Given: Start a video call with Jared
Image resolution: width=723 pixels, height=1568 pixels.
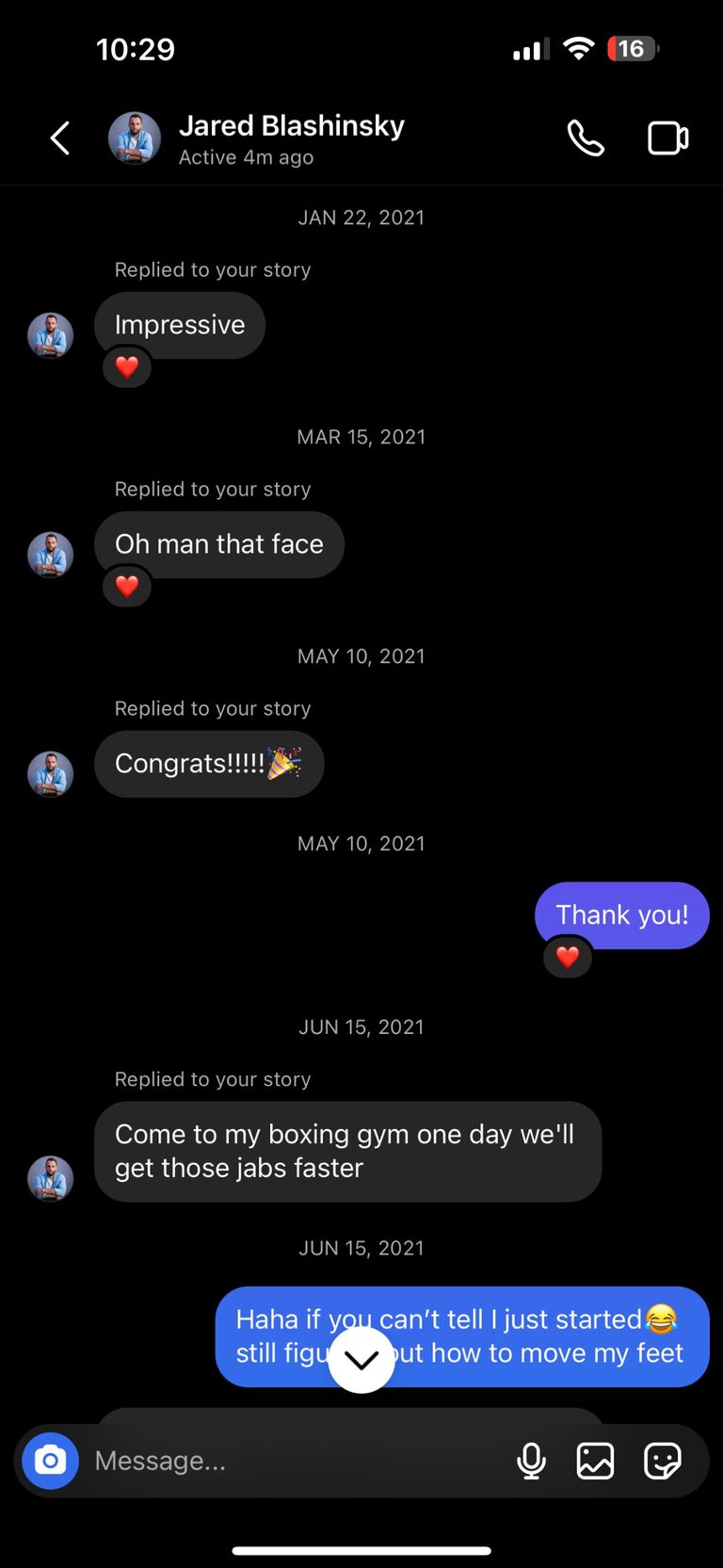Looking at the screenshot, I should pos(667,138).
